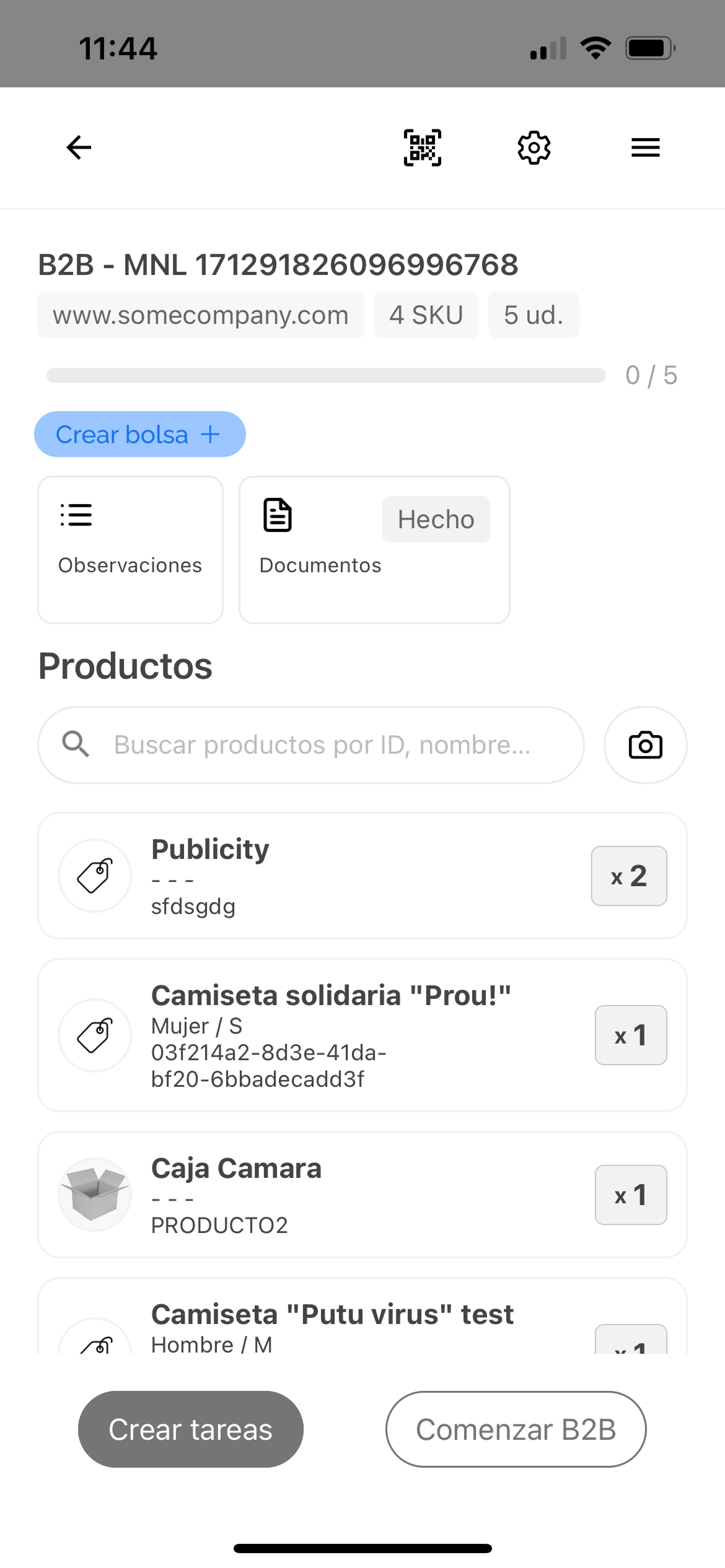
Task: Open the camera next to search
Action: point(645,745)
